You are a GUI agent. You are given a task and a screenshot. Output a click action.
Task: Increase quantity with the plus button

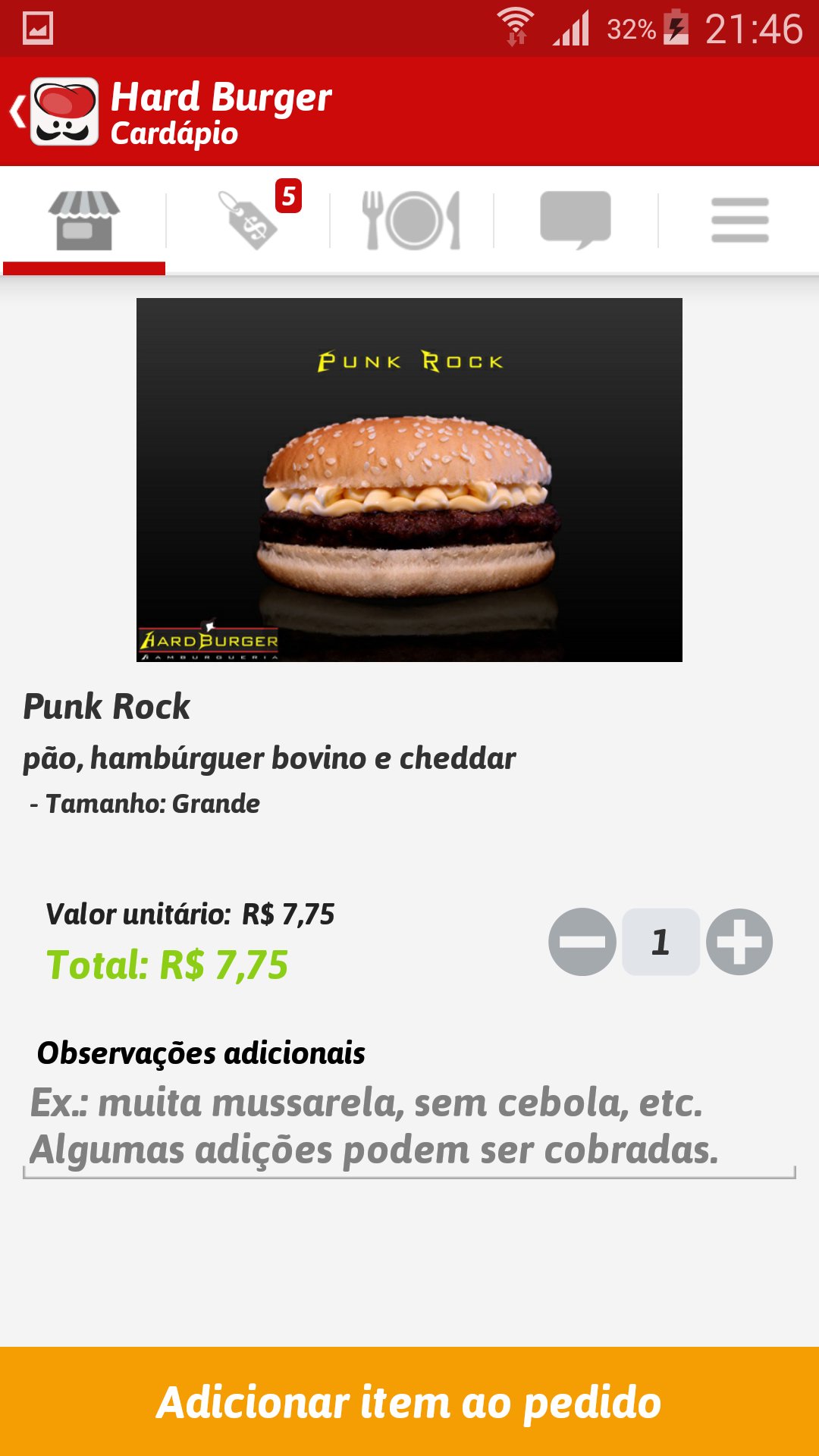(739, 942)
